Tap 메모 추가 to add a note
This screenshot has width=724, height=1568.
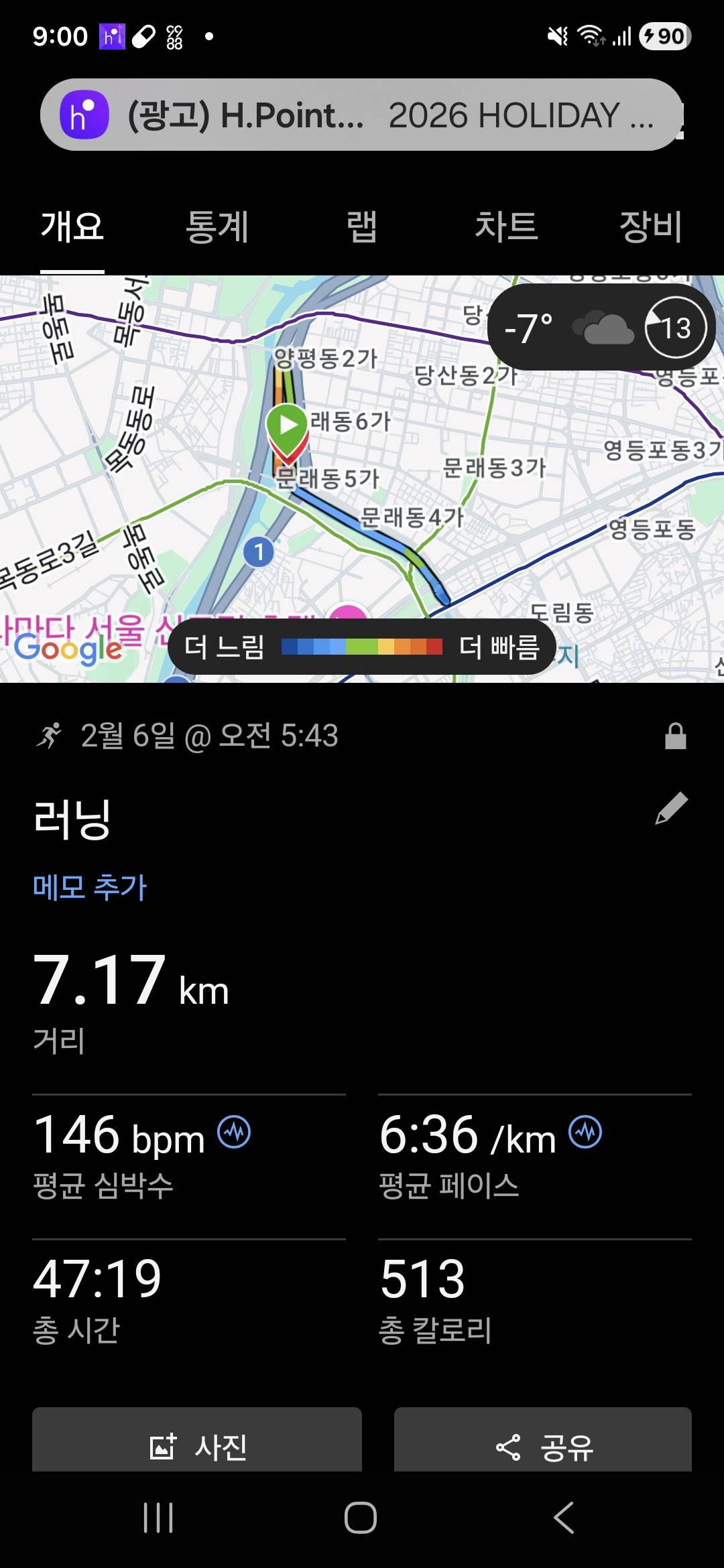pyautogui.click(x=89, y=887)
